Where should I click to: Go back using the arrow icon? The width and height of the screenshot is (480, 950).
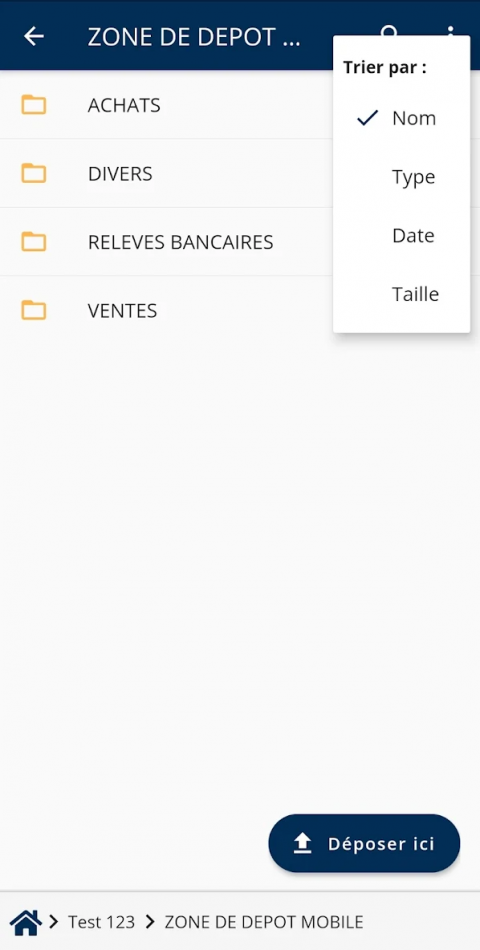(34, 36)
